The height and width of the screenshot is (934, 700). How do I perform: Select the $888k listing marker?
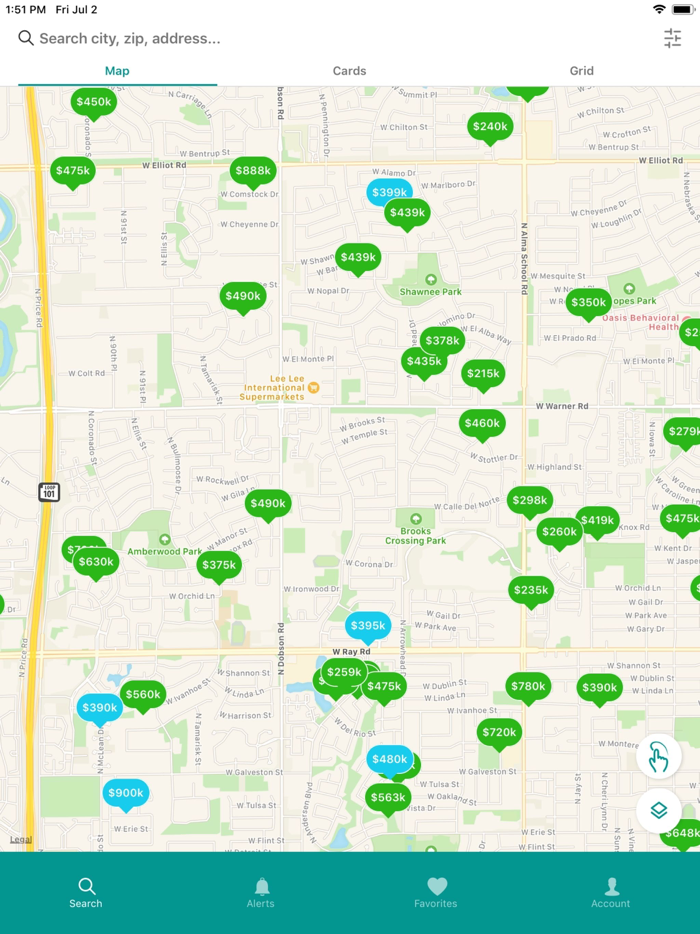[x=253, y=171]
